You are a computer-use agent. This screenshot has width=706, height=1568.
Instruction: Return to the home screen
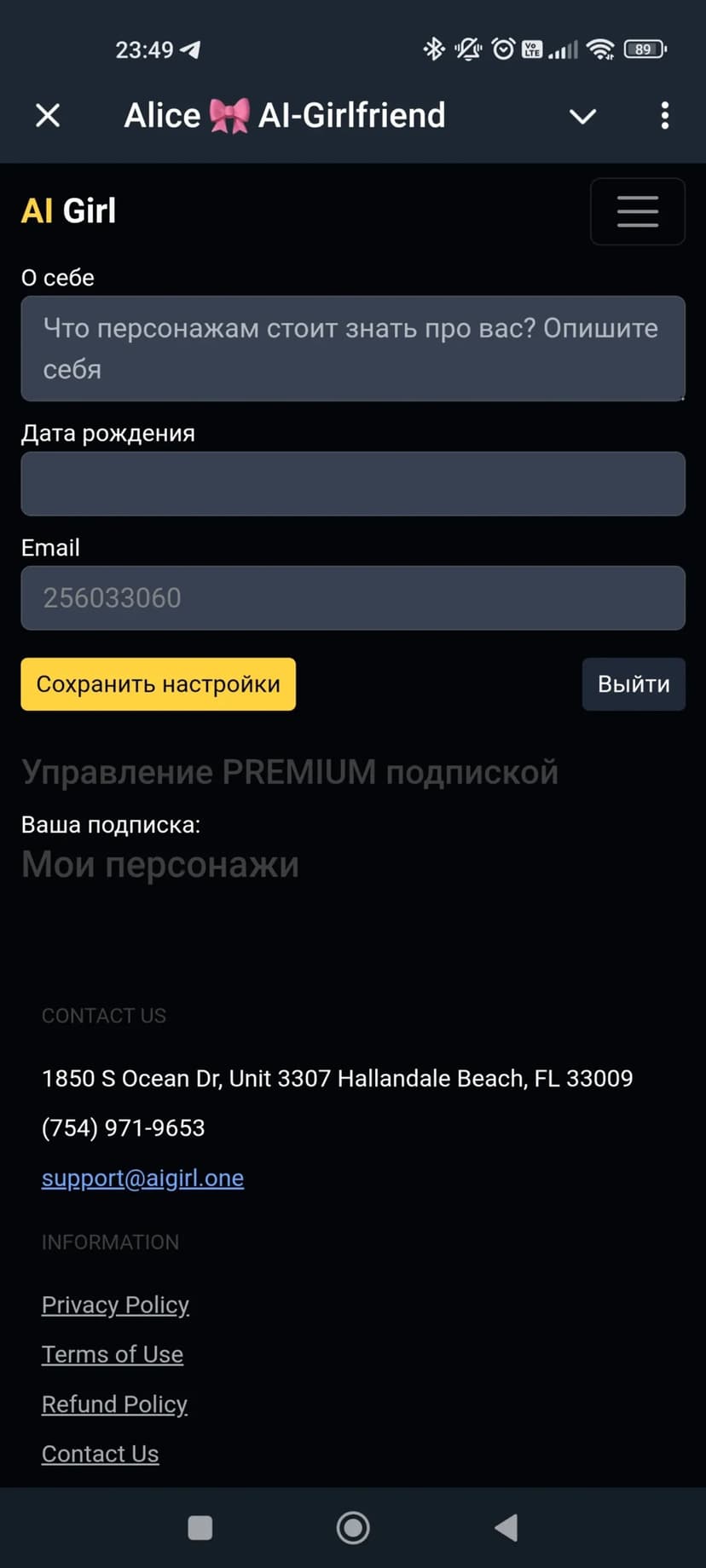(353, 1528)
